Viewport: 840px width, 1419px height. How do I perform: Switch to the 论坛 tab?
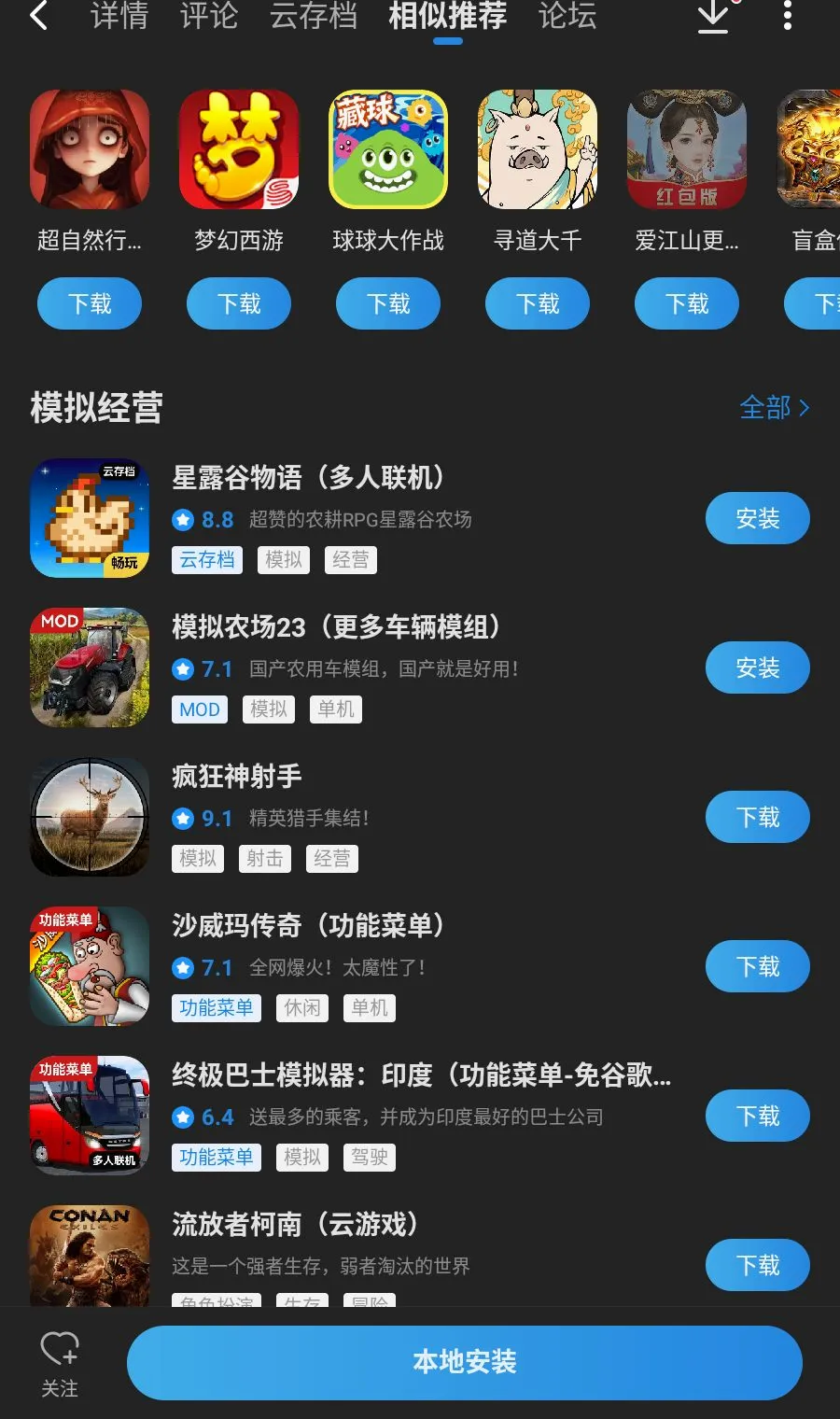pos(567,16)
